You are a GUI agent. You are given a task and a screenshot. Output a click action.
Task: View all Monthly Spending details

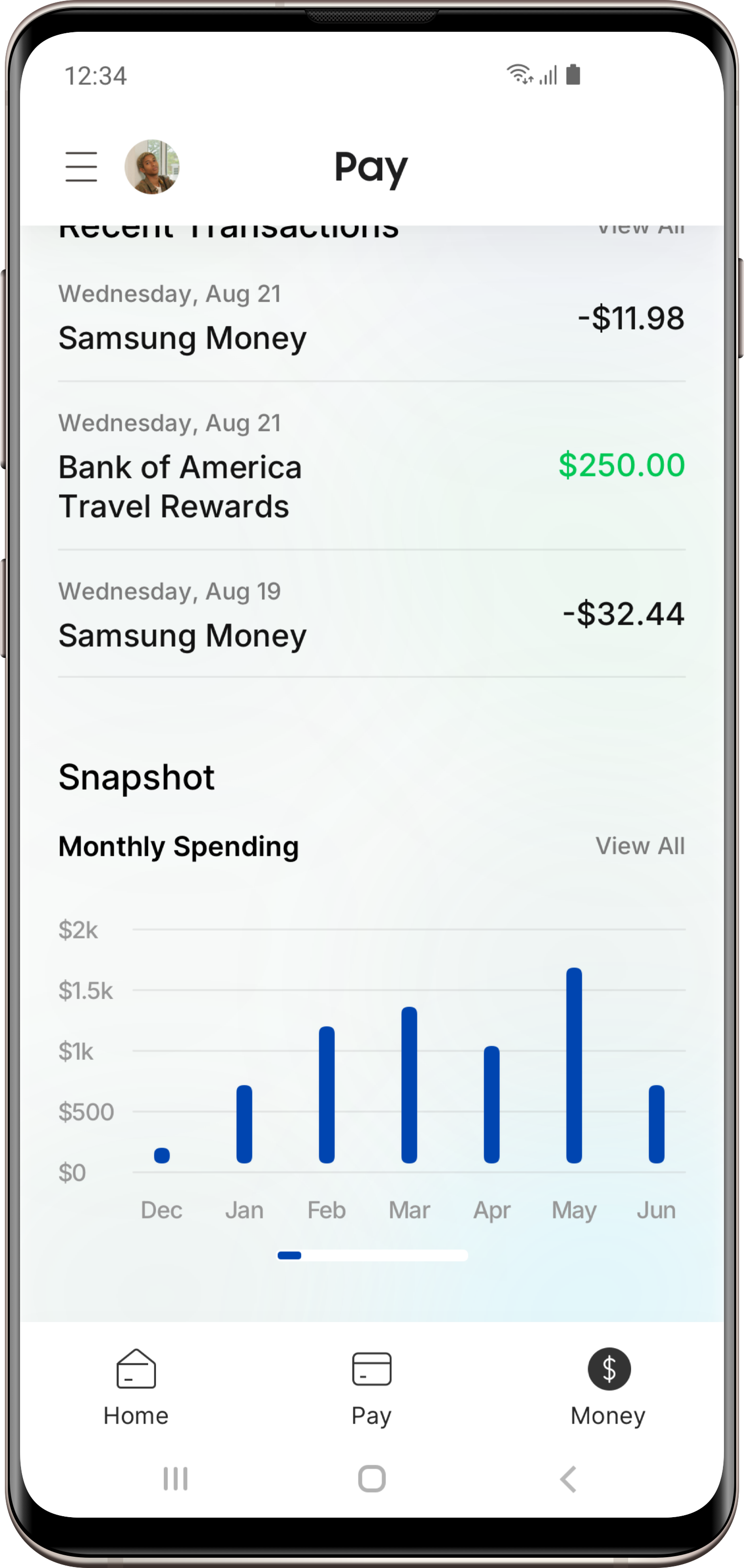[640, 846]
